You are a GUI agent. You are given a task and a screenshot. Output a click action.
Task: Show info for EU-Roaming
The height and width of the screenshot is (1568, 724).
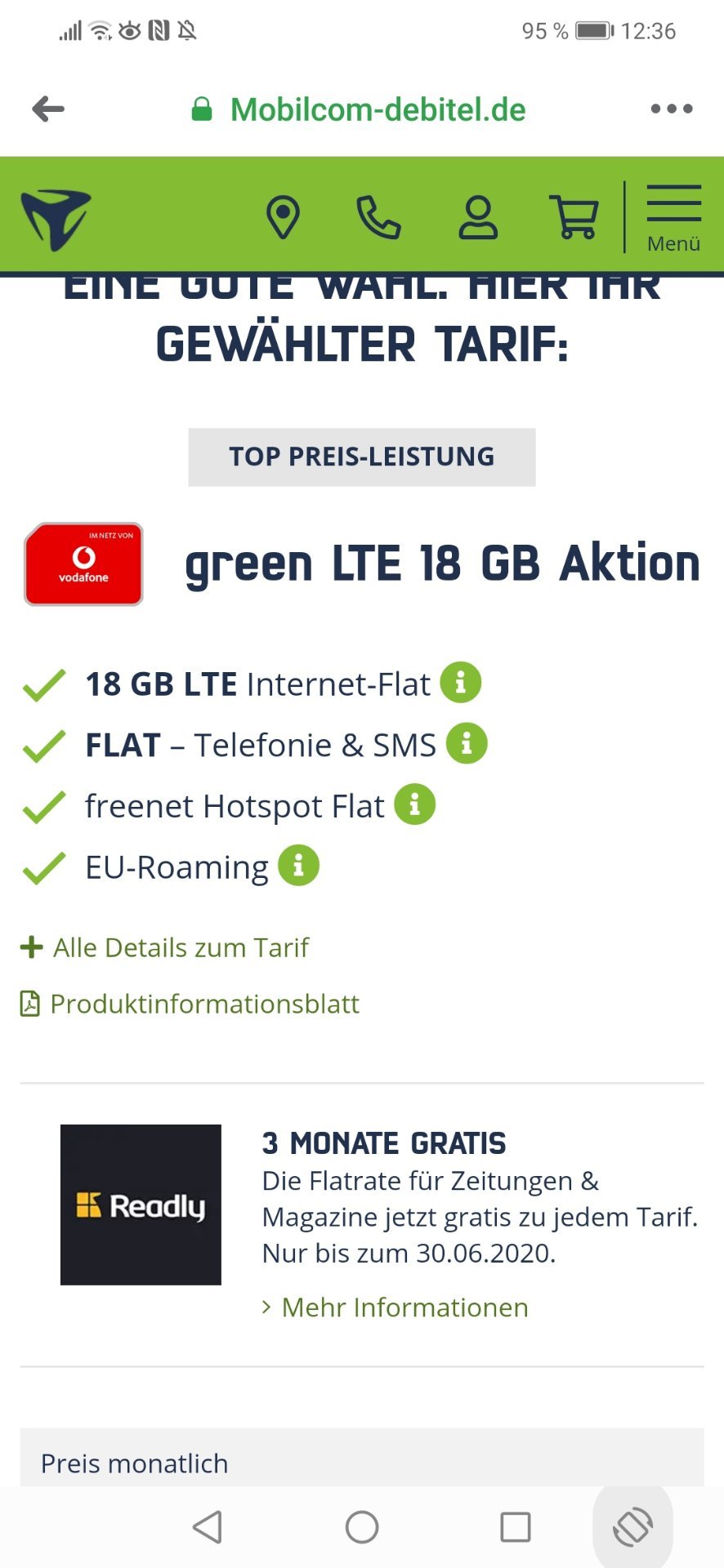tap(298, 865)
